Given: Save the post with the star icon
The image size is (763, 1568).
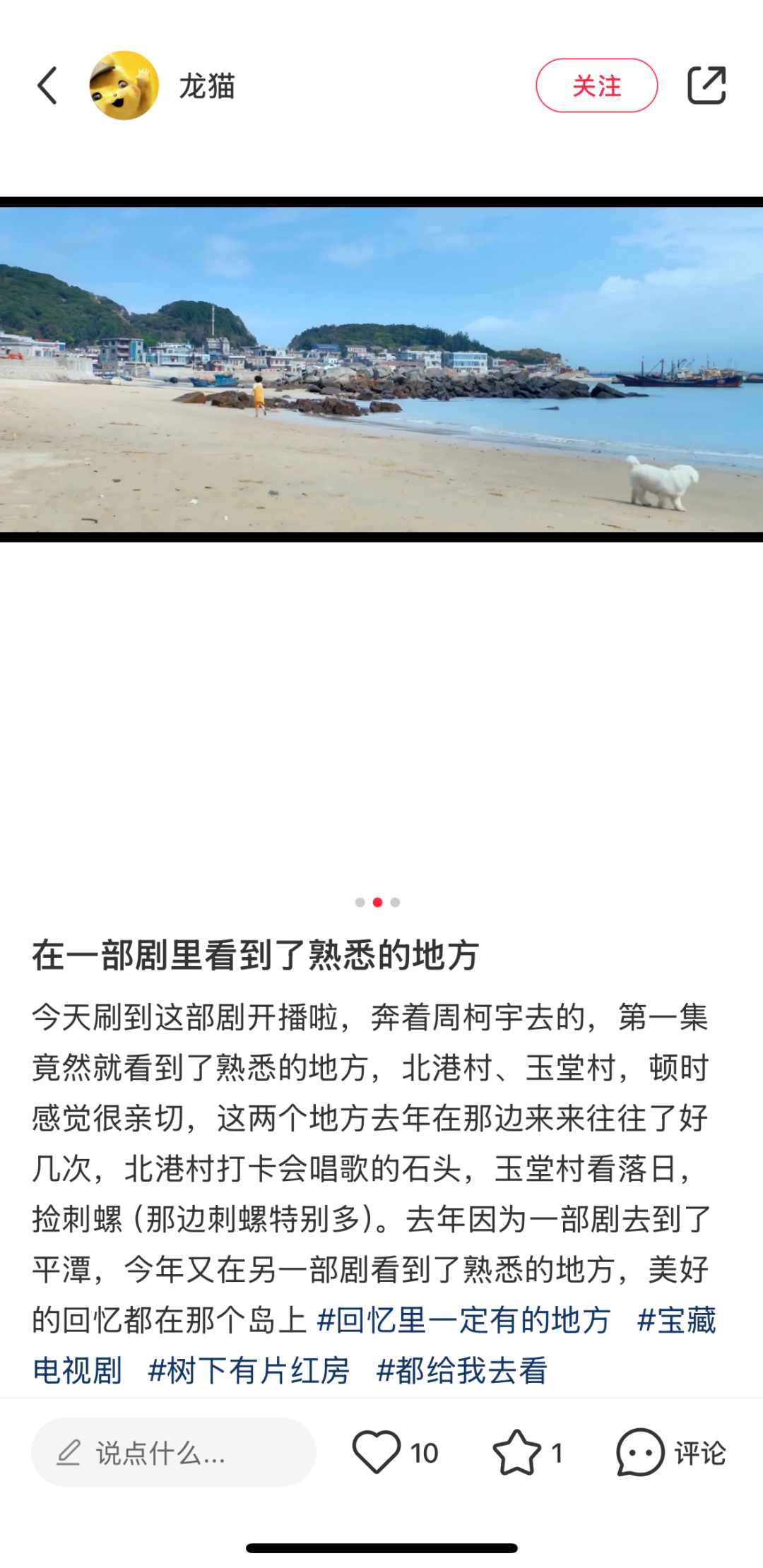Looking at the screenshot, I should pos(516,1452).
